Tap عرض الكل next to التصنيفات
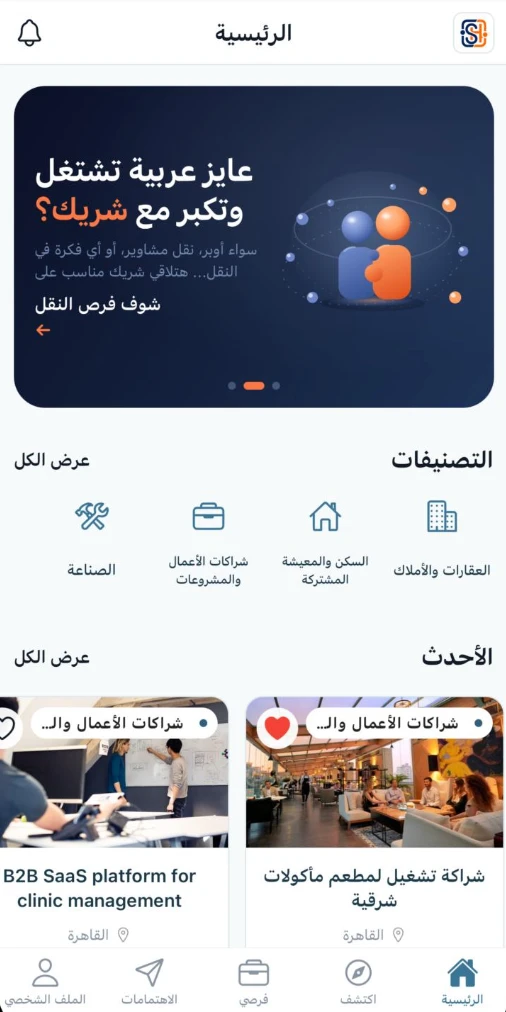Image resolution: width=506 pixels, height=1012 pixels. coord(52,461)
